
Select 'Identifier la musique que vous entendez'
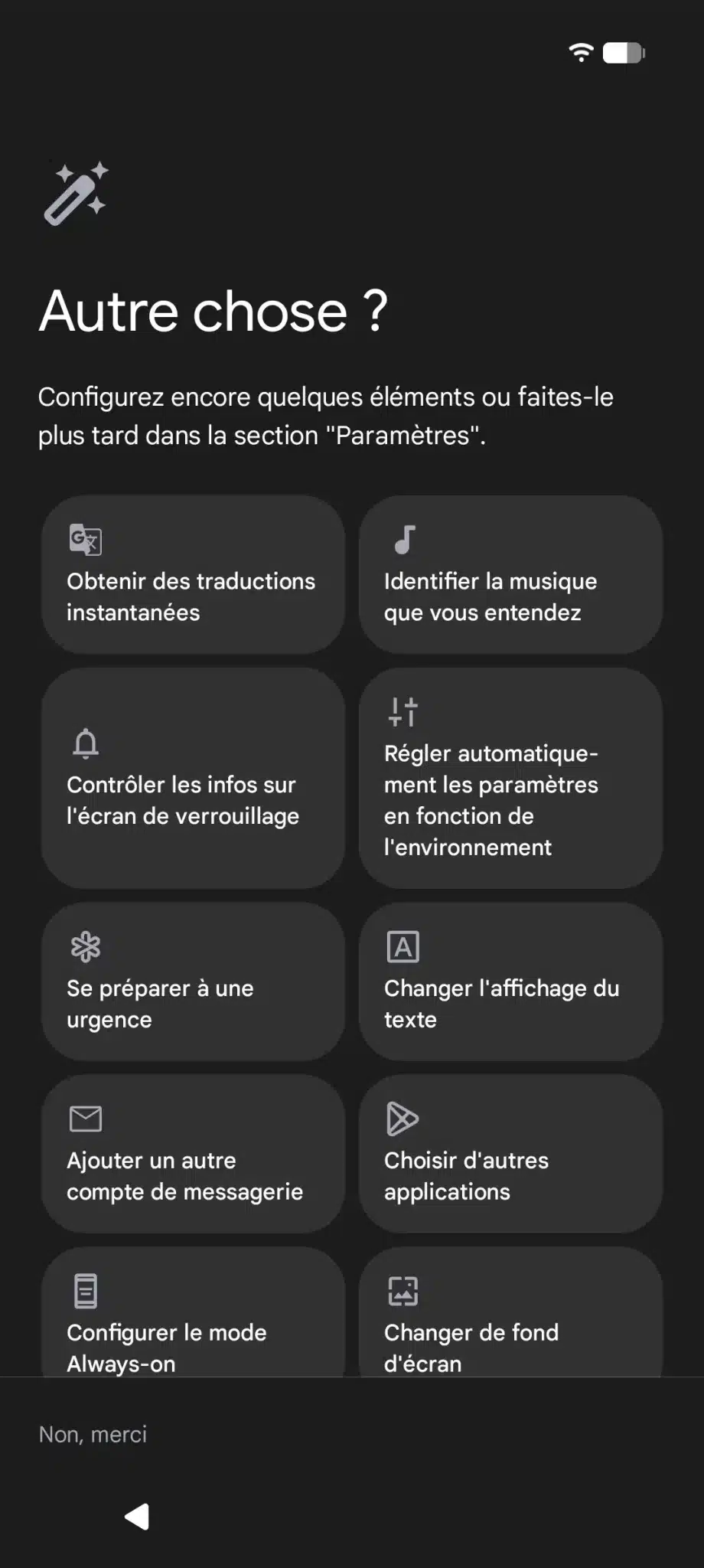(x=510, y=574)
